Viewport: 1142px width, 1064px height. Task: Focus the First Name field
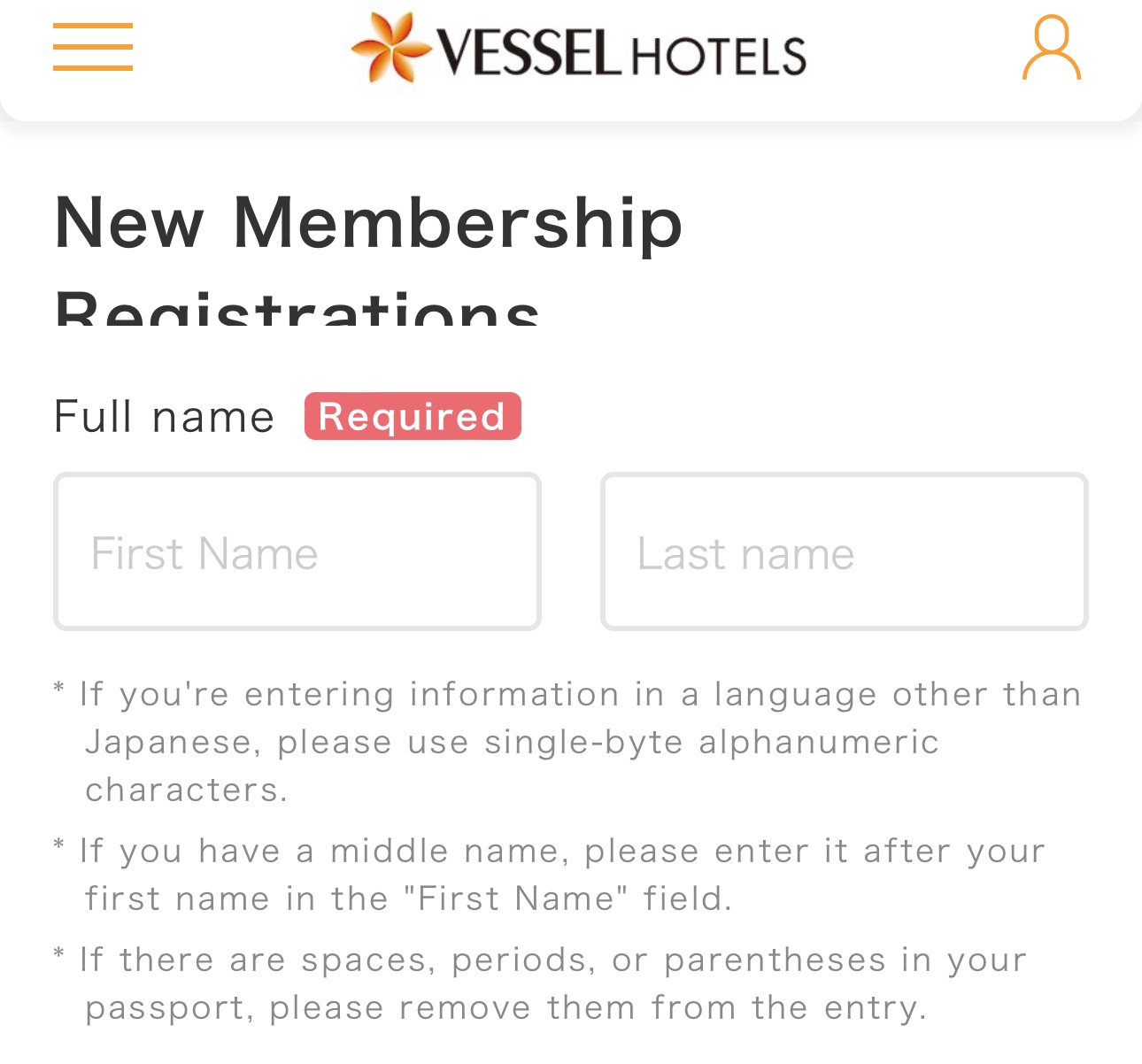(297, 552)
